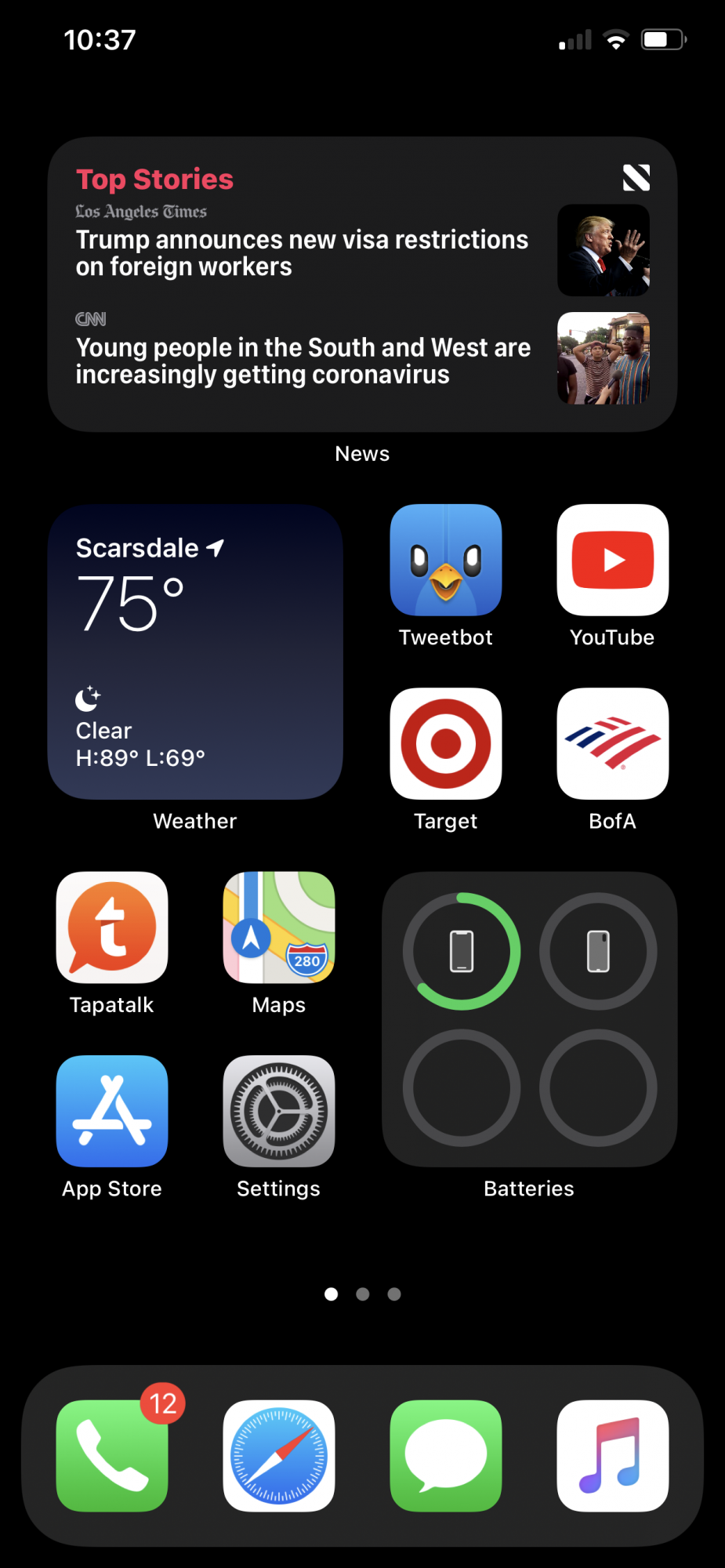The height and width of the screenshot is (1568, 725).
Task: Open Settings
Action: [279, 1111]
